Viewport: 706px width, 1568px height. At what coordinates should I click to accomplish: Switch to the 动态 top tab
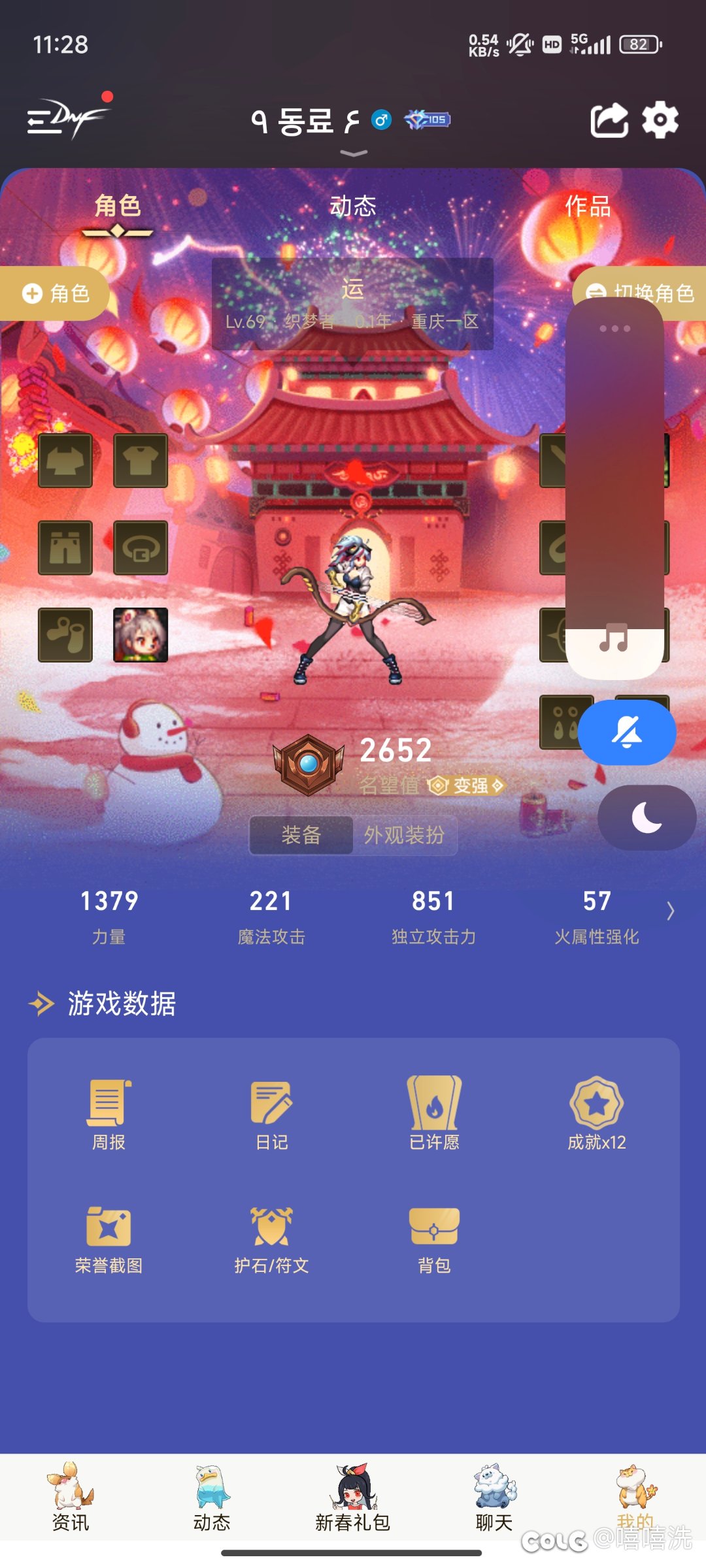[x=353, y=206]
